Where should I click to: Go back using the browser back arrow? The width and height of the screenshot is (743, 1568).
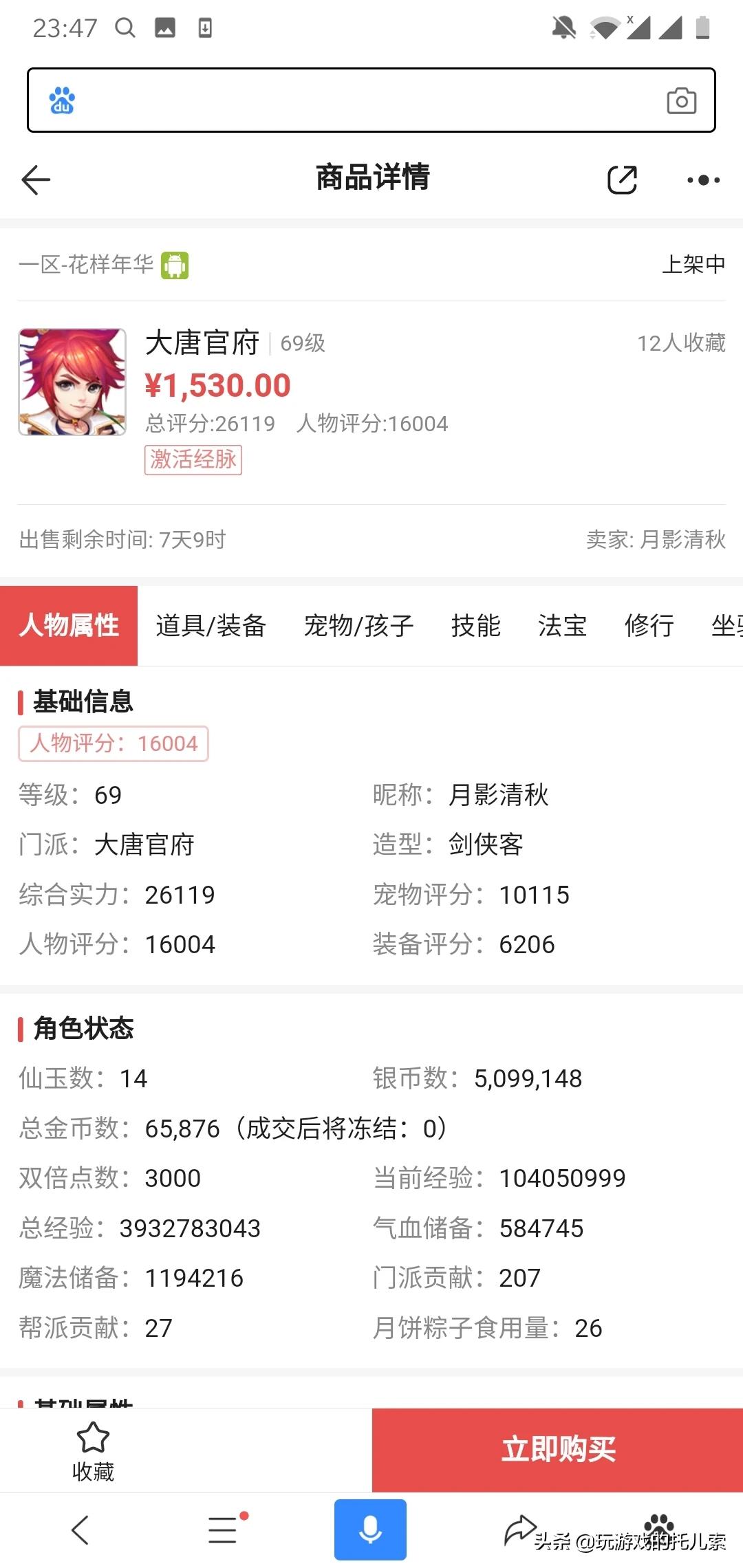pos(80,1529)
